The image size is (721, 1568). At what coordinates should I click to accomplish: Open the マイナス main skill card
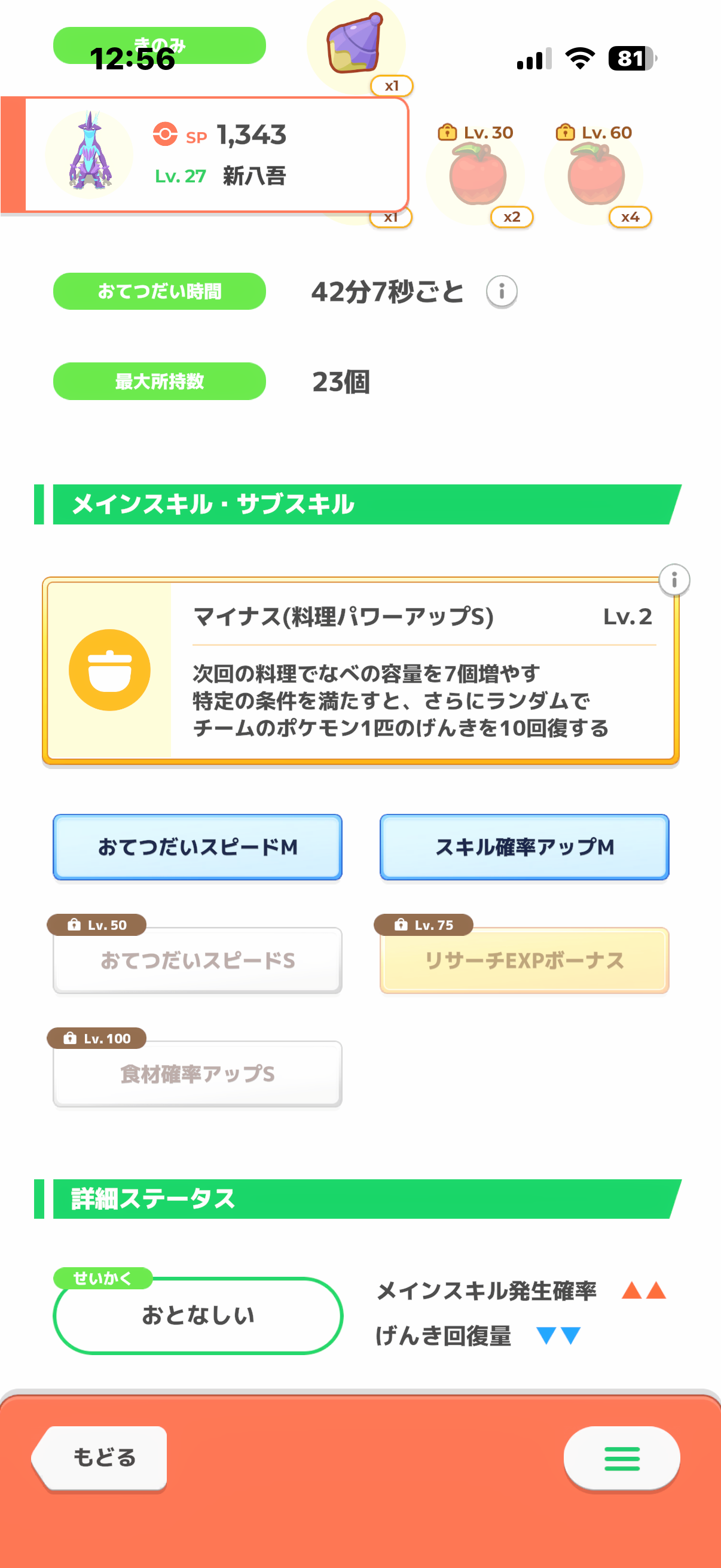(x=360, y=670)
